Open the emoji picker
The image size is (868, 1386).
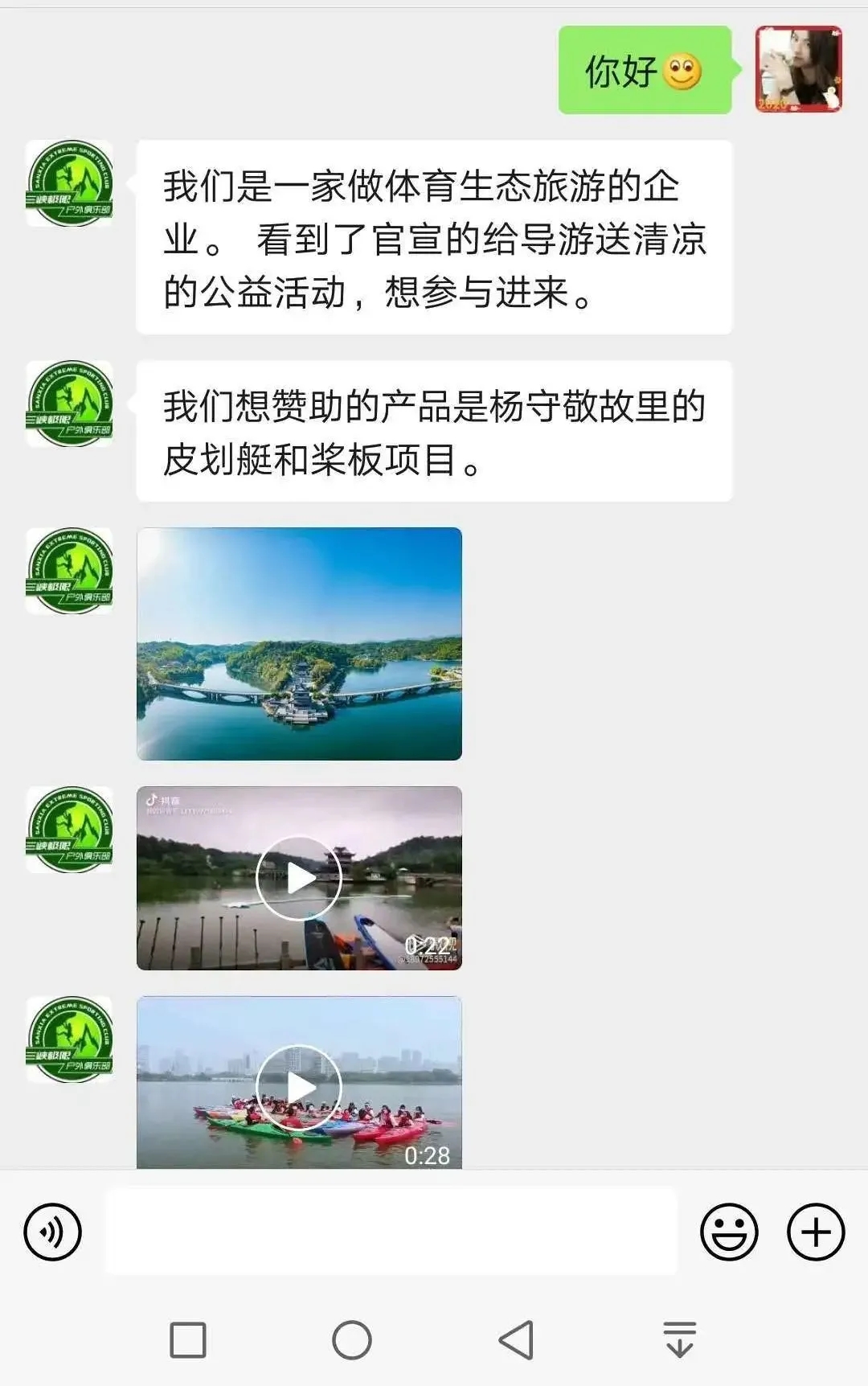click(729, 1232)
